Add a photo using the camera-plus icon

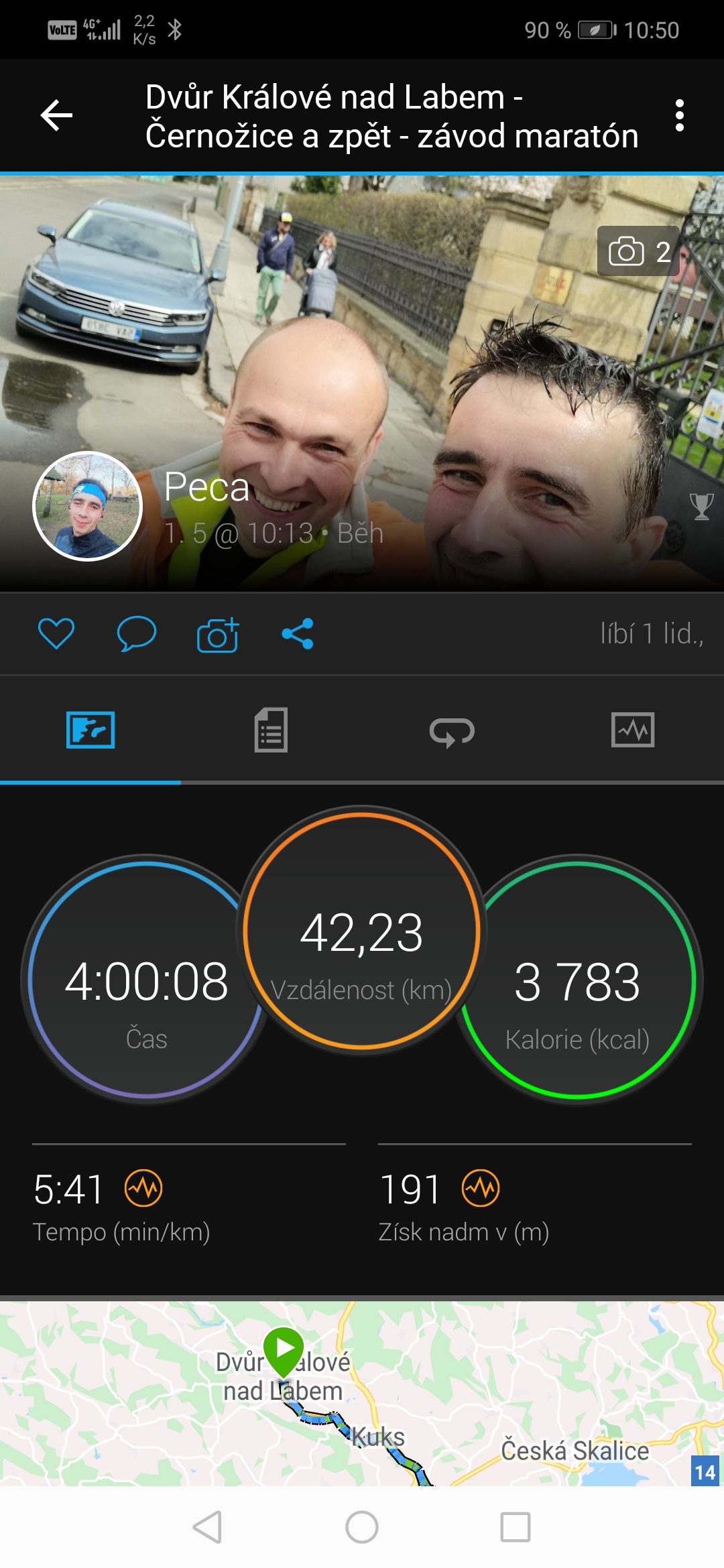point(218,634)
